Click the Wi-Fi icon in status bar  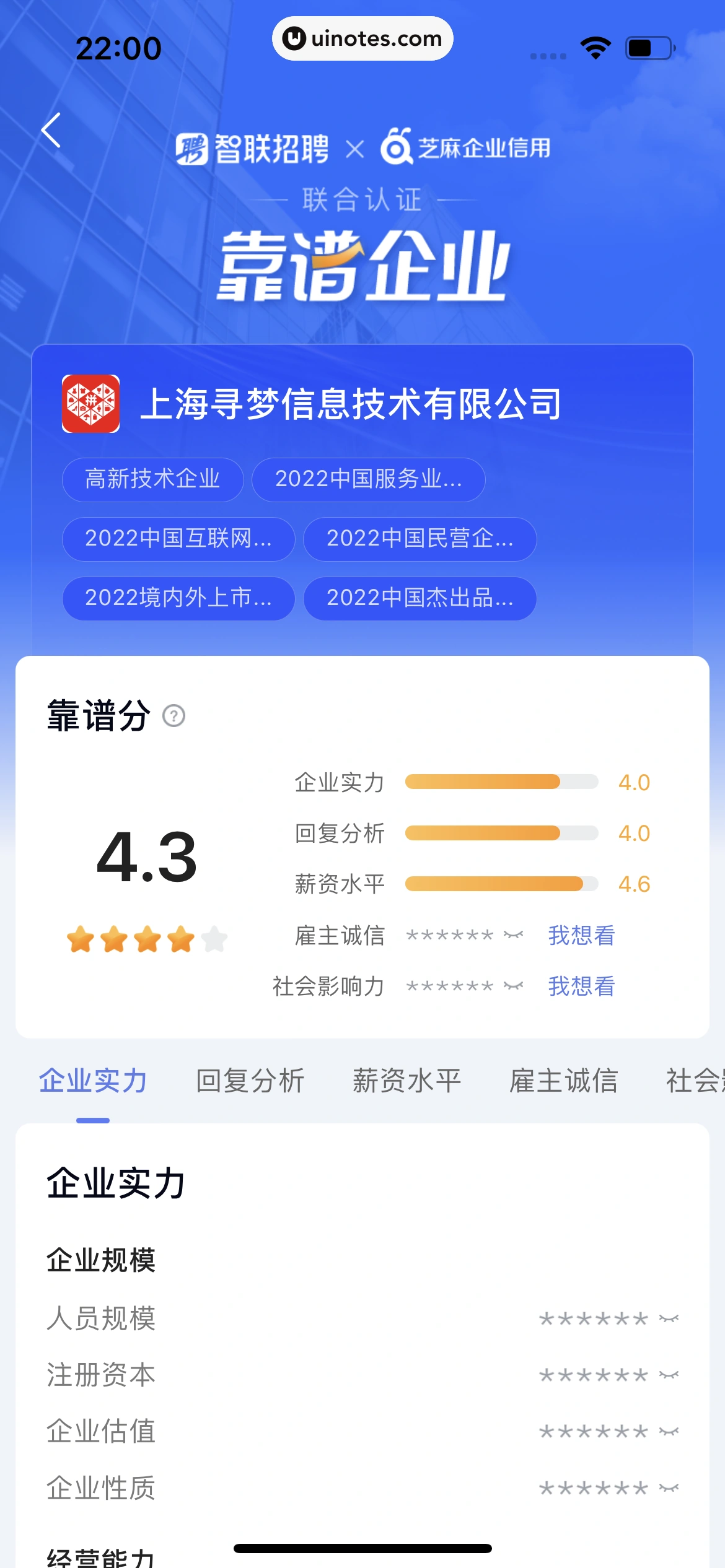coord(594,48)
